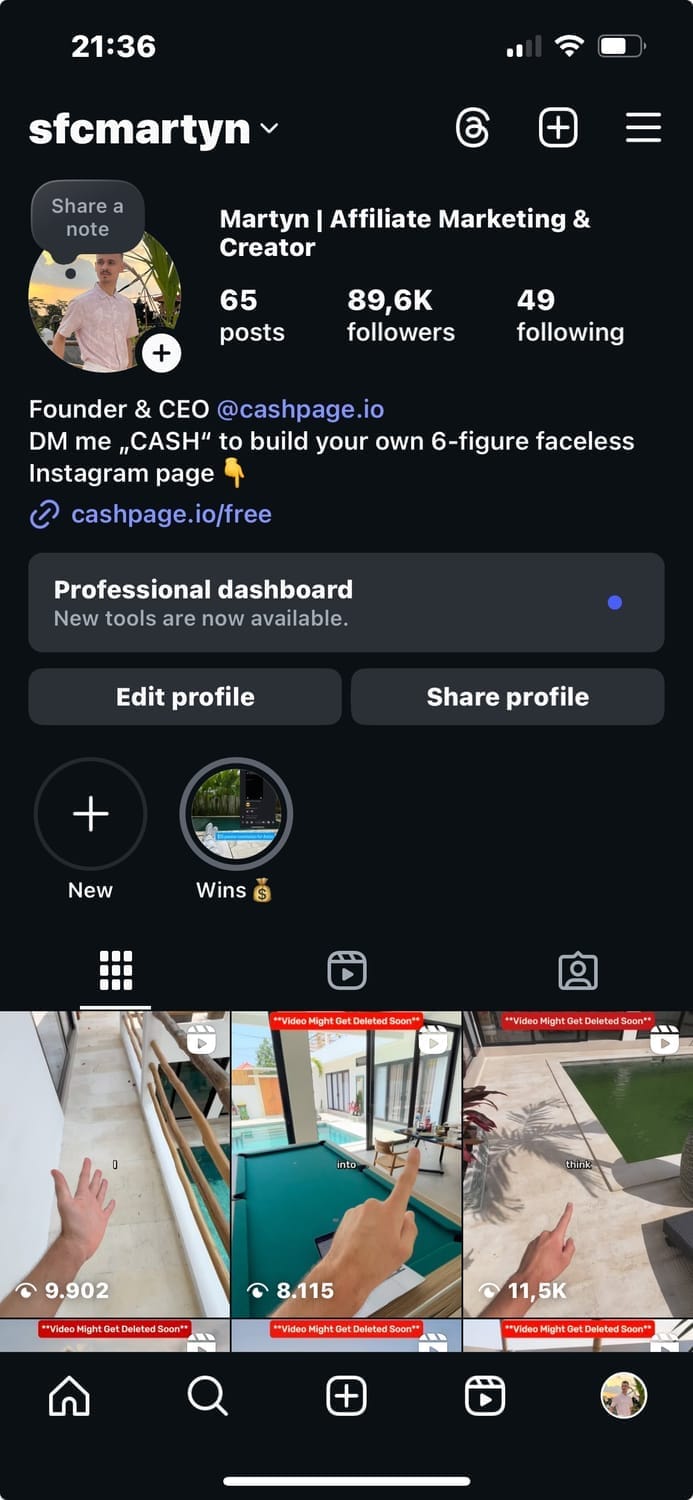Add a New story highlight
Screen dimensions: 693x1500
[x=90, y=814]
